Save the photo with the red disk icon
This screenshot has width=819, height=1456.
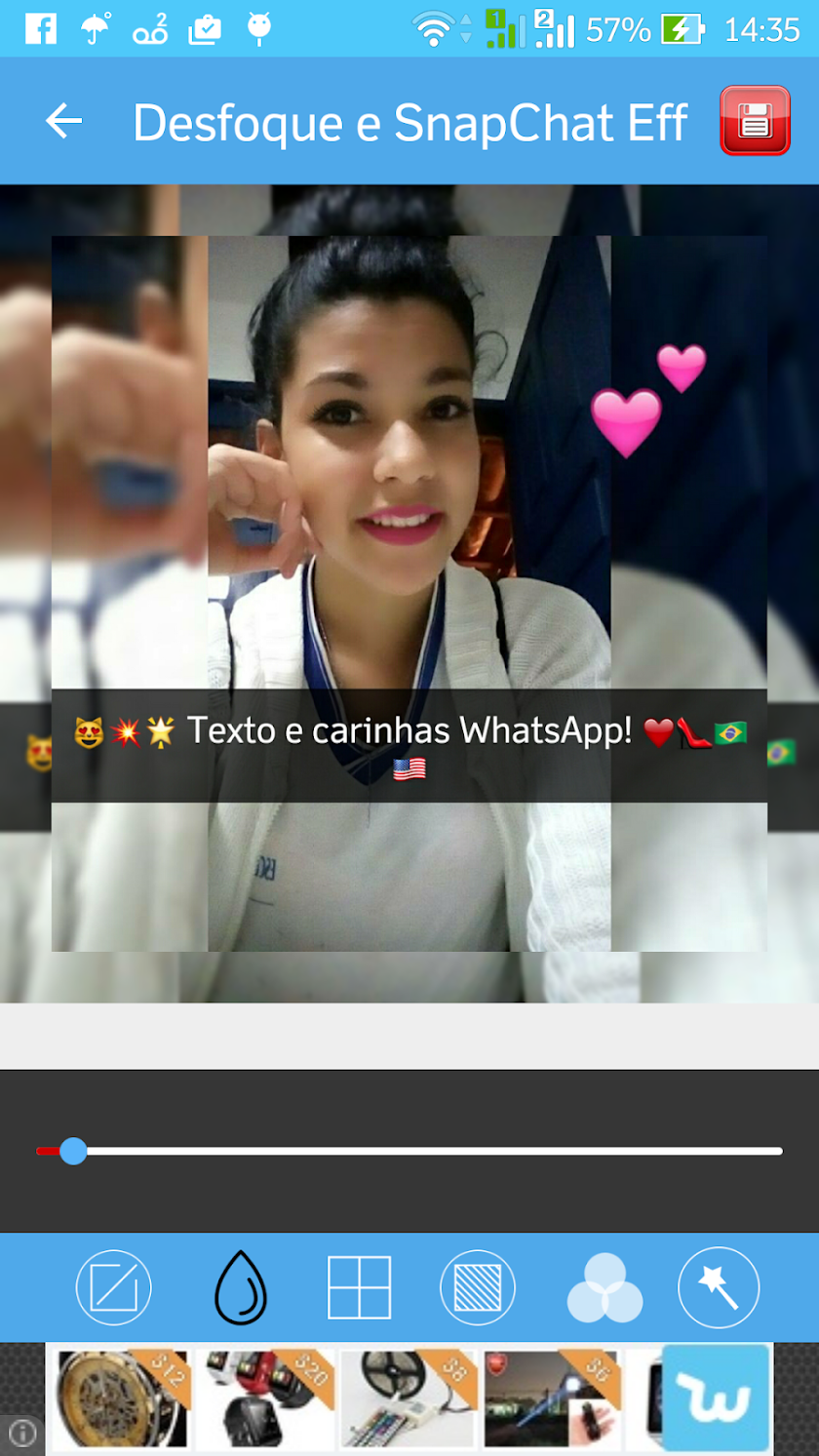(x=755, y=121)
